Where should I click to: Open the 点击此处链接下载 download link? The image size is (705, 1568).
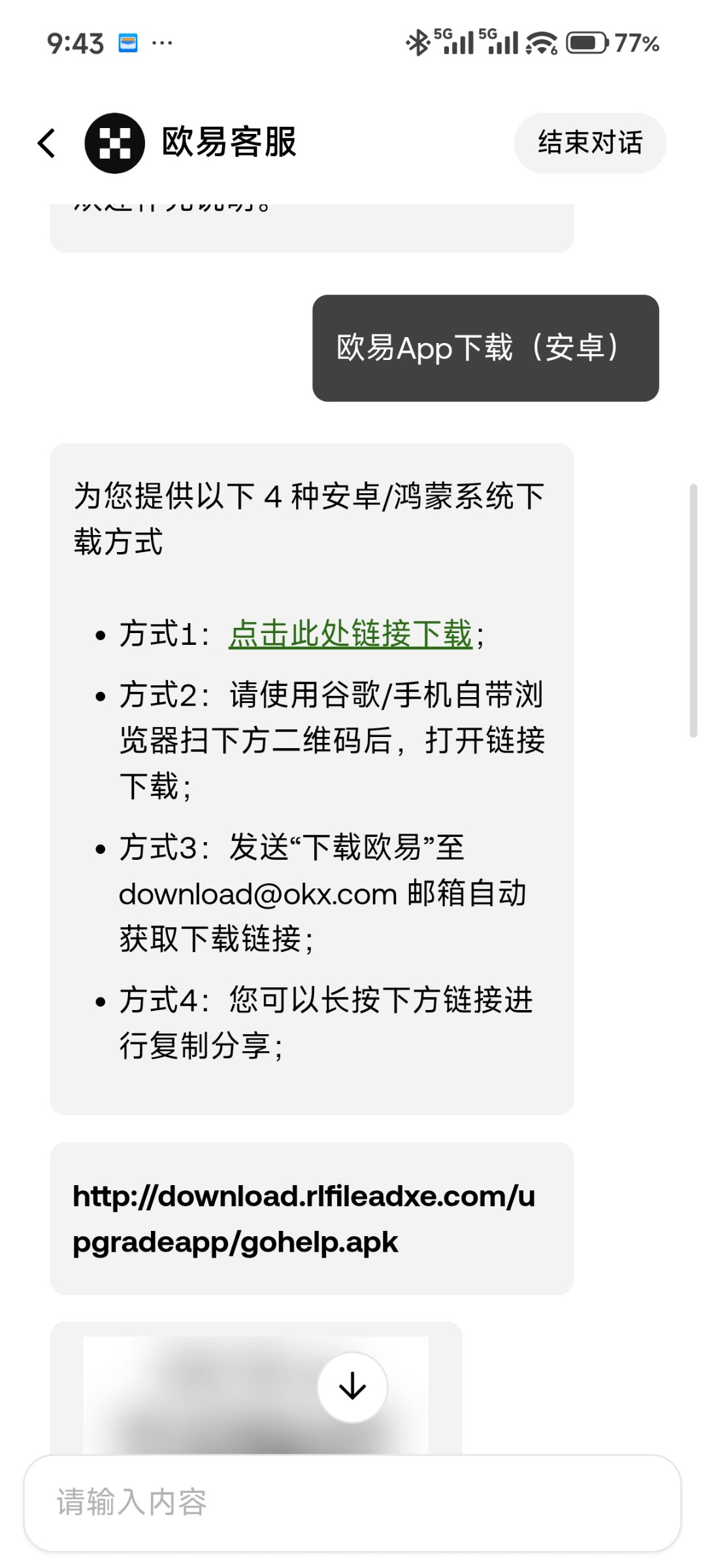click(350, 634)
